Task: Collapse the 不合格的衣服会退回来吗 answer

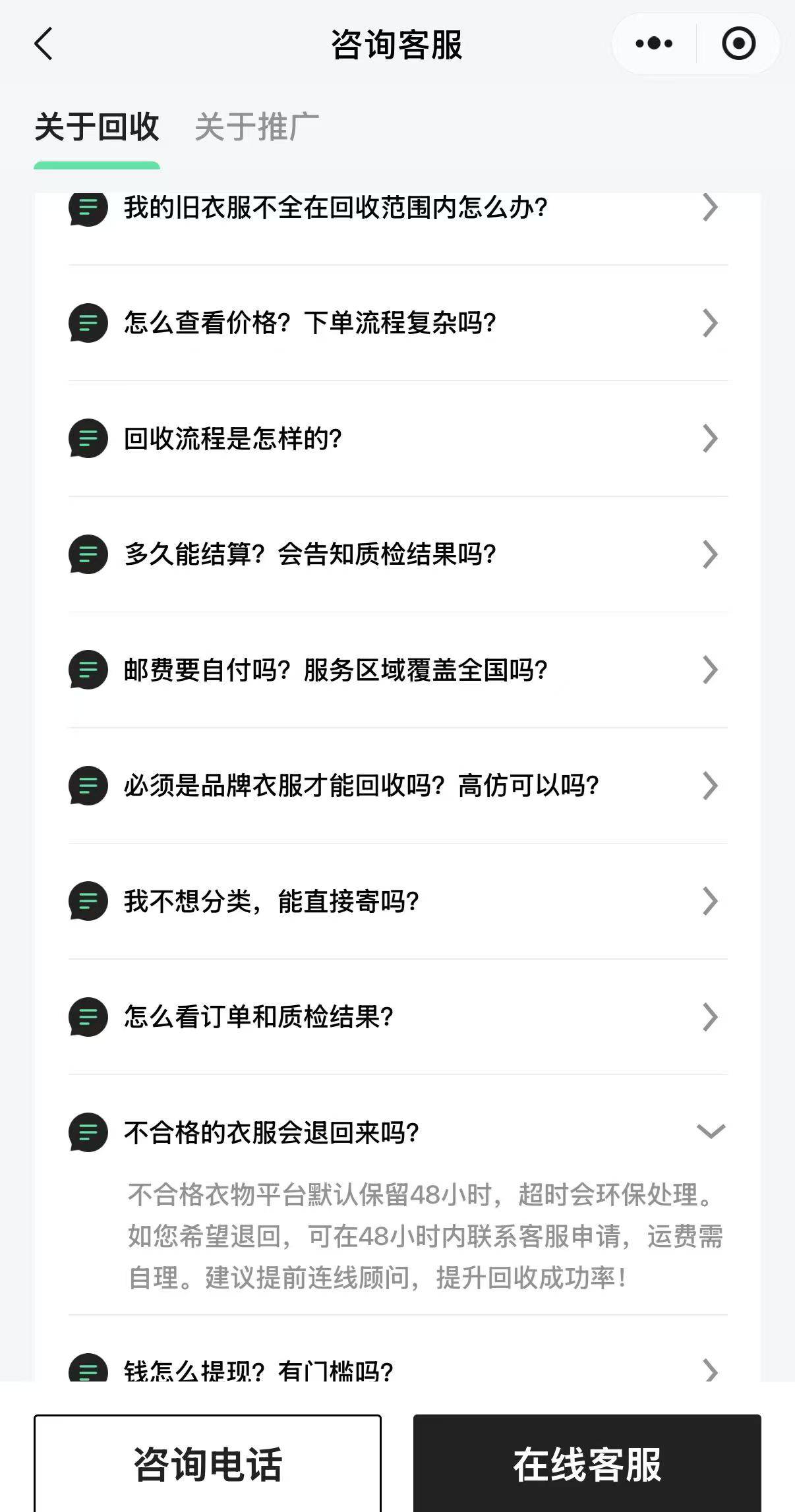Action: tap(710, 1132)
